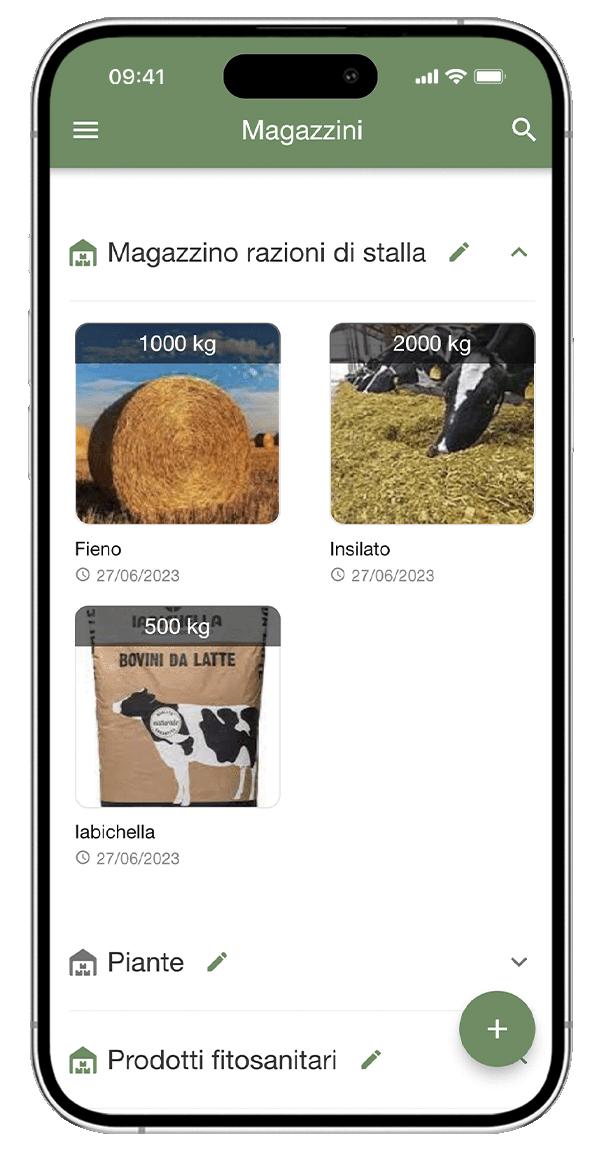Collapse Magazzino razioni di stalla section

click(518, 252)
